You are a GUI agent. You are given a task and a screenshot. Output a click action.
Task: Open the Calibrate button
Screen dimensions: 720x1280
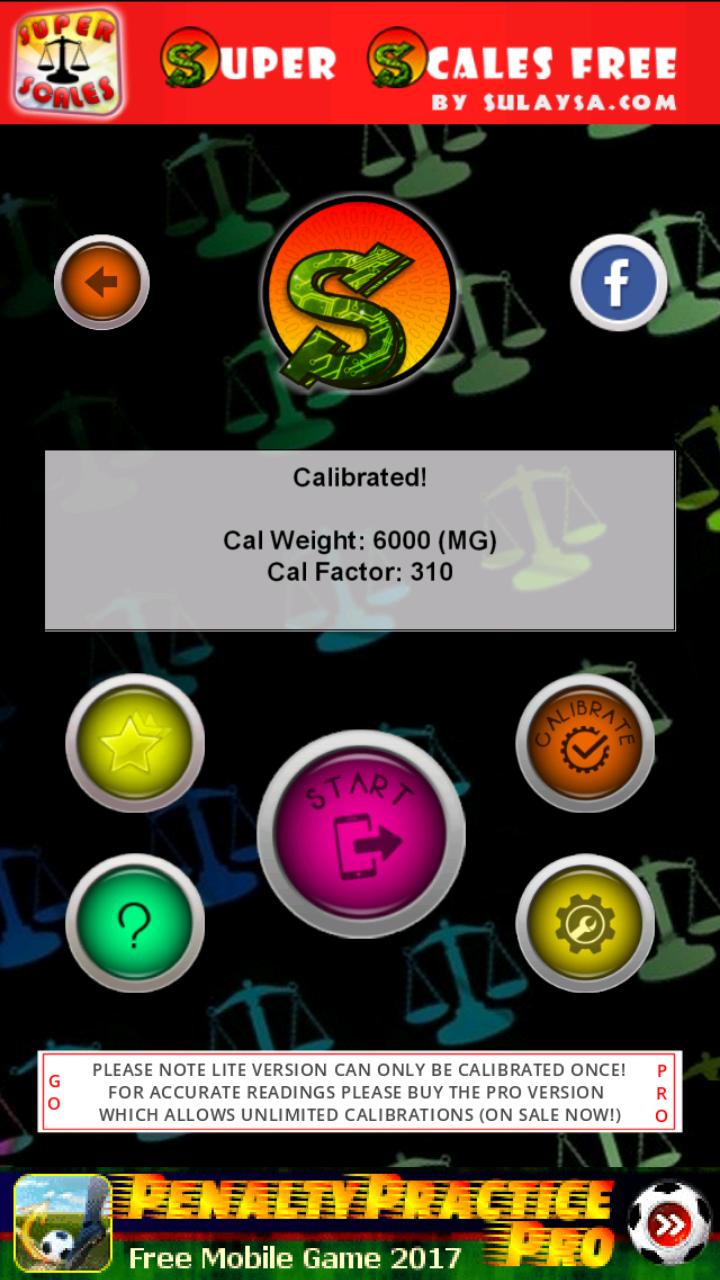(585, 743)
